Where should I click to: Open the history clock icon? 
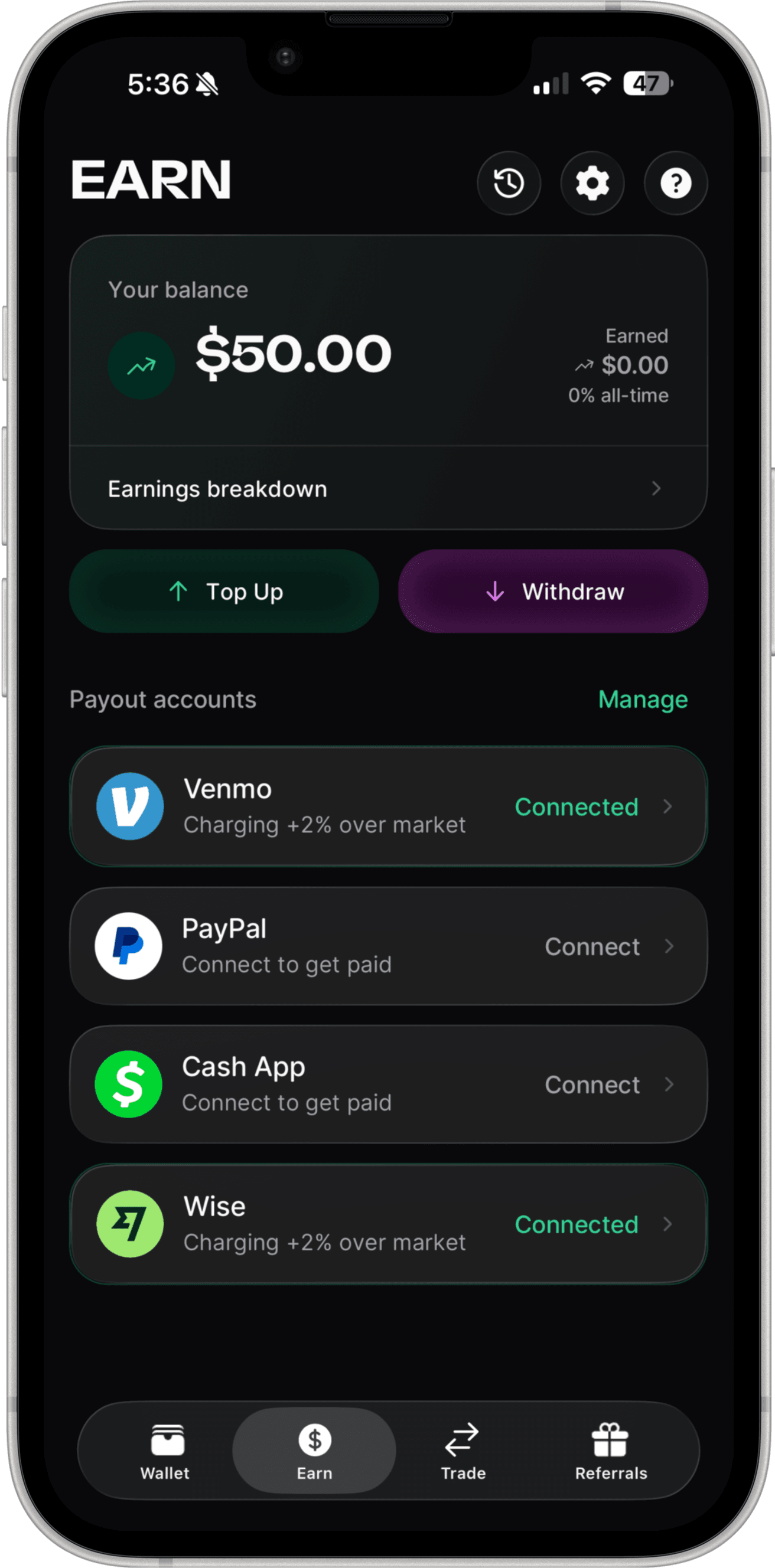click(508, 182)
